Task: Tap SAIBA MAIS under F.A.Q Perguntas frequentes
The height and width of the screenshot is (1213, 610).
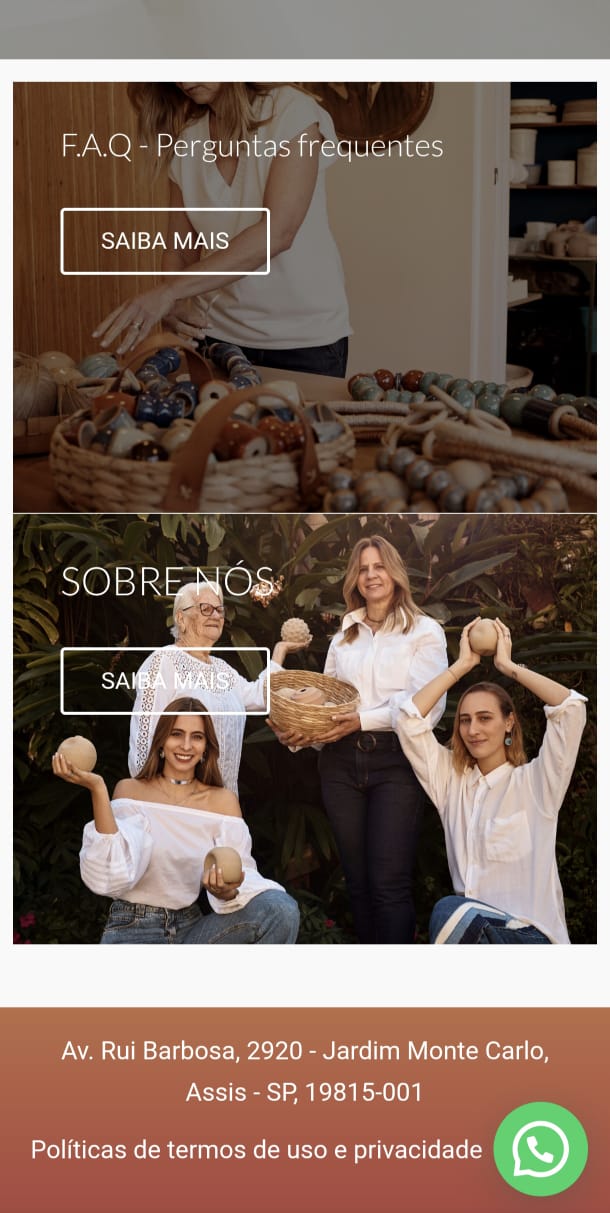Action: pyautogui.click(x=165, y=241)
